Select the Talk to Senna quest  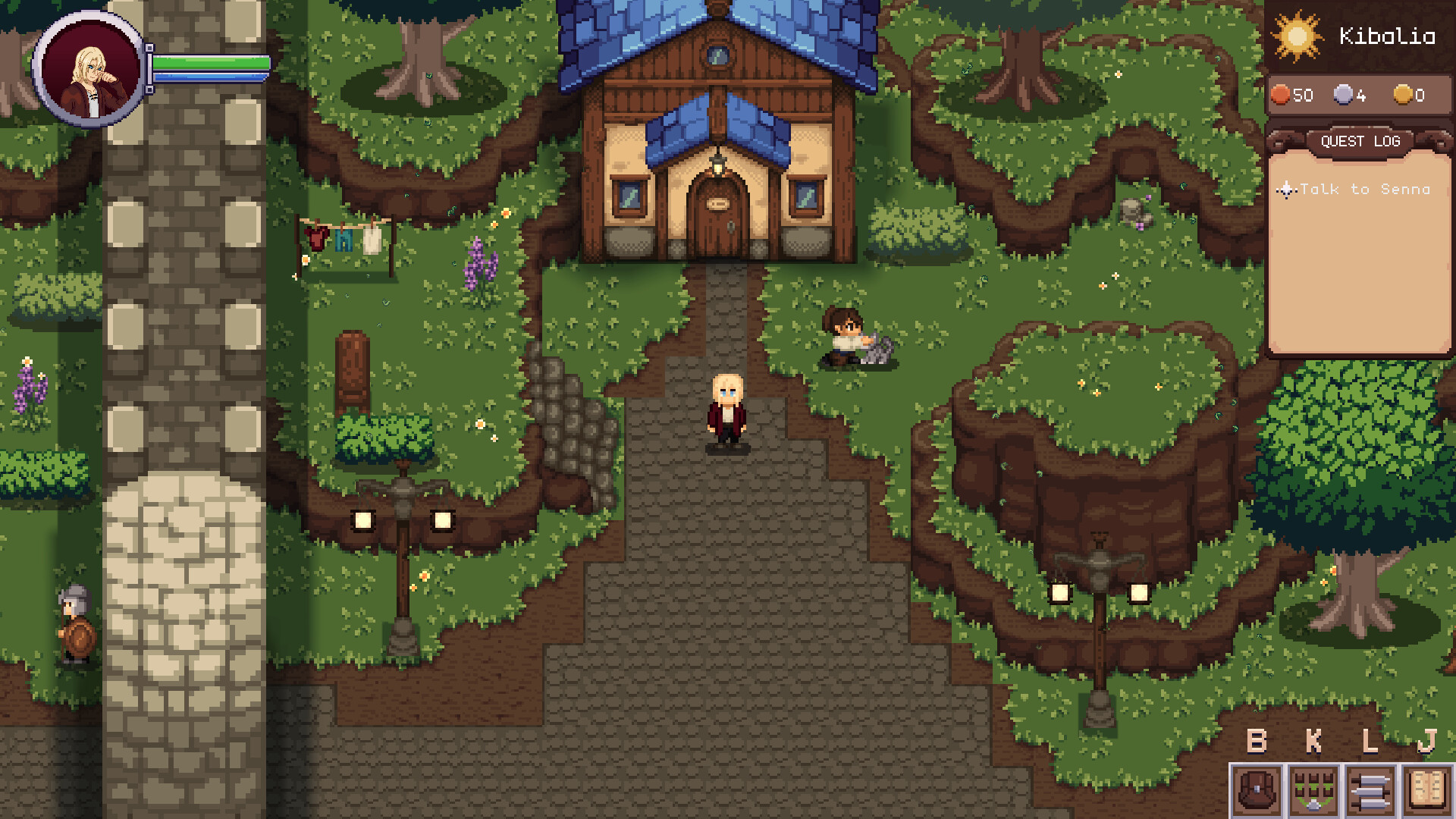tap(1363, 190)
